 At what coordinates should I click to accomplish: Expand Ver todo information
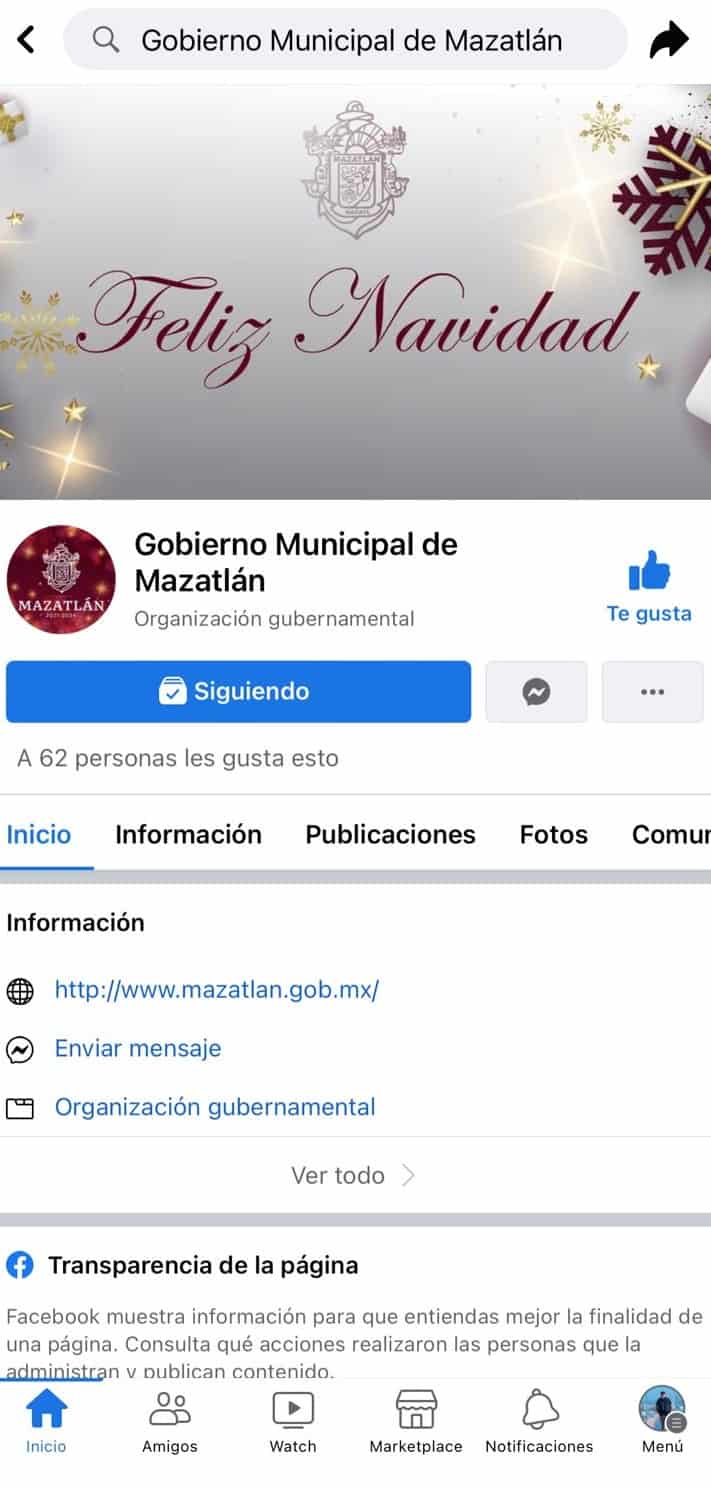pos(352,1175)
